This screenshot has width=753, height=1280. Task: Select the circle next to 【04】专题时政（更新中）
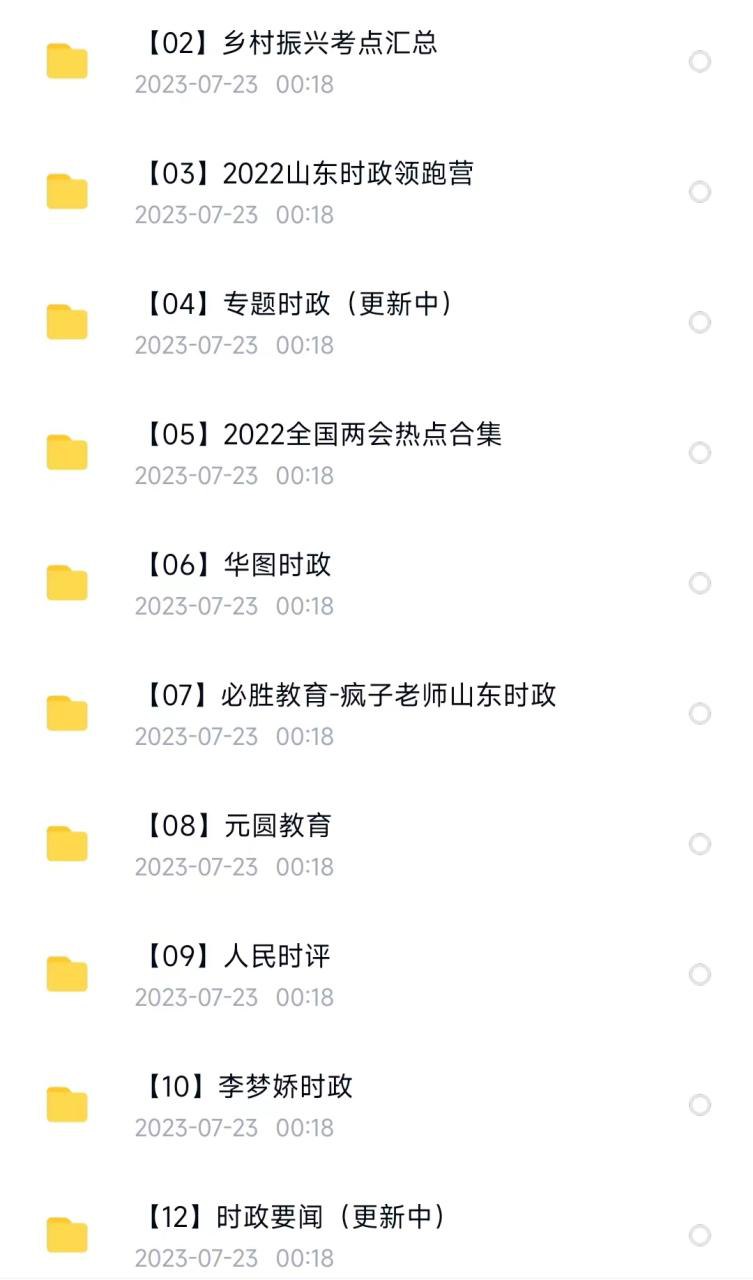(x=698, y=322)
